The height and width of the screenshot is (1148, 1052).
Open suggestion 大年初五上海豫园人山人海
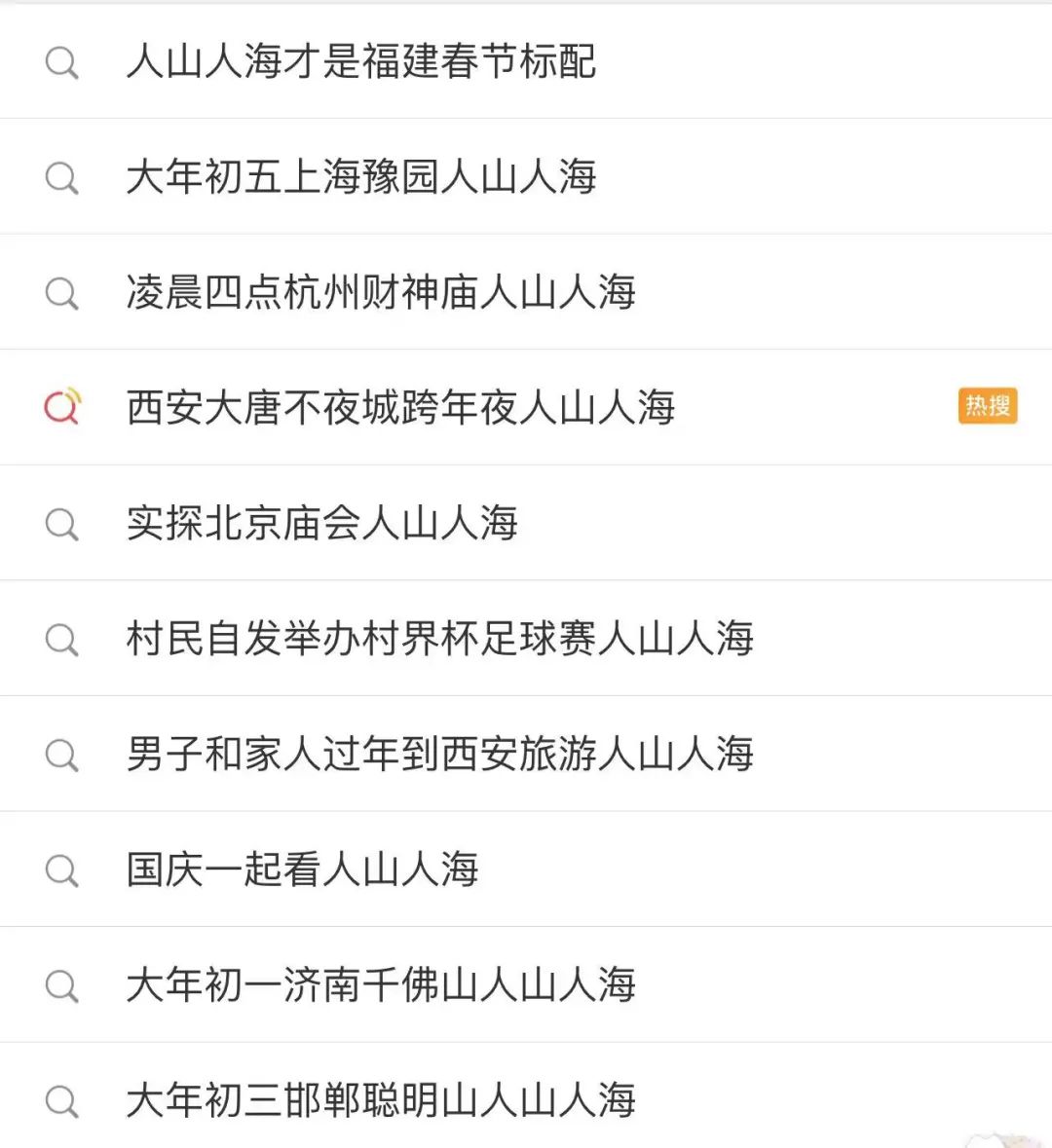[x=360, y=177]
